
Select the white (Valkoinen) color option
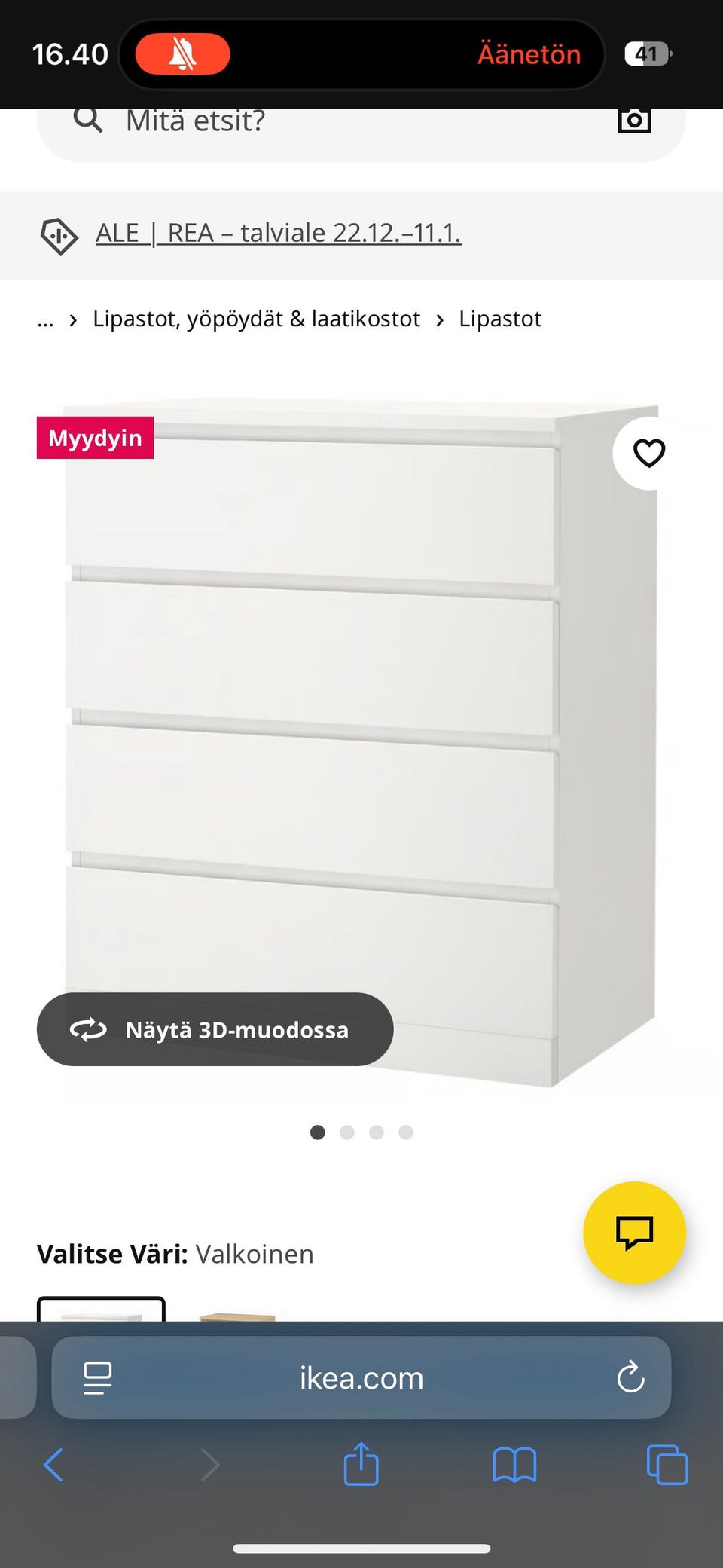tap(101, 1310)
